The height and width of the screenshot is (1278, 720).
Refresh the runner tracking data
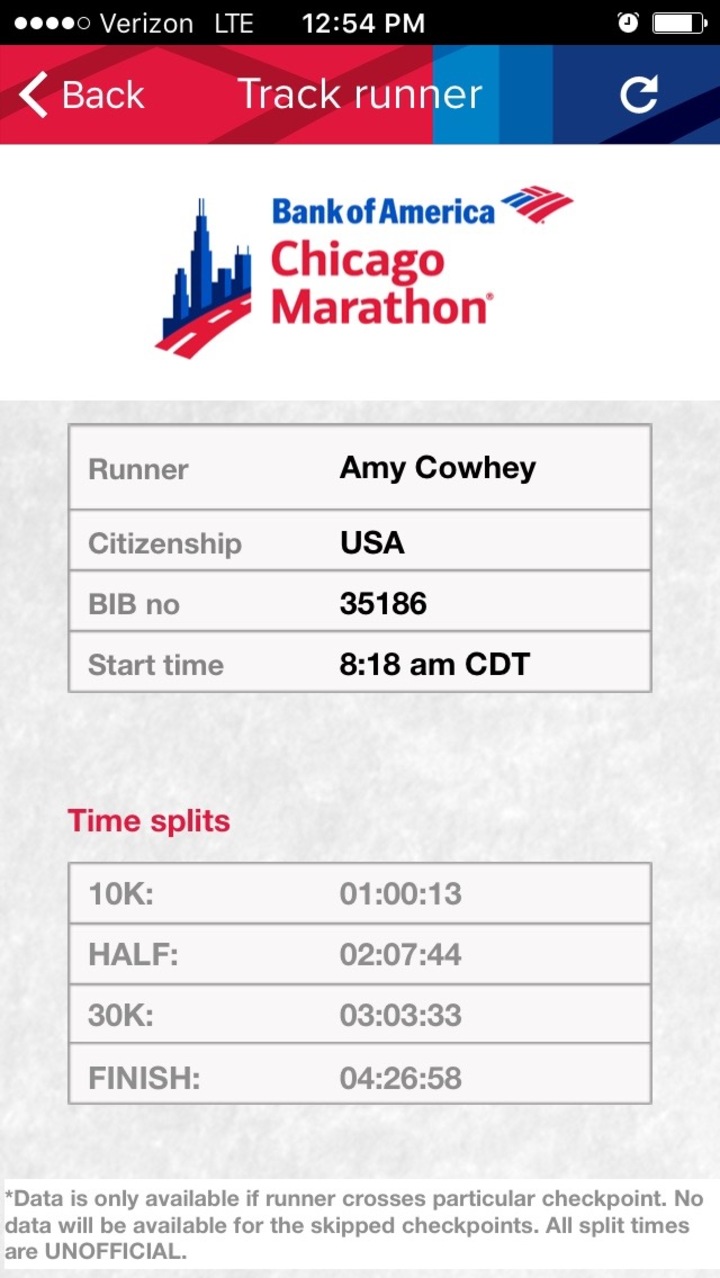(x=638, y=95)
